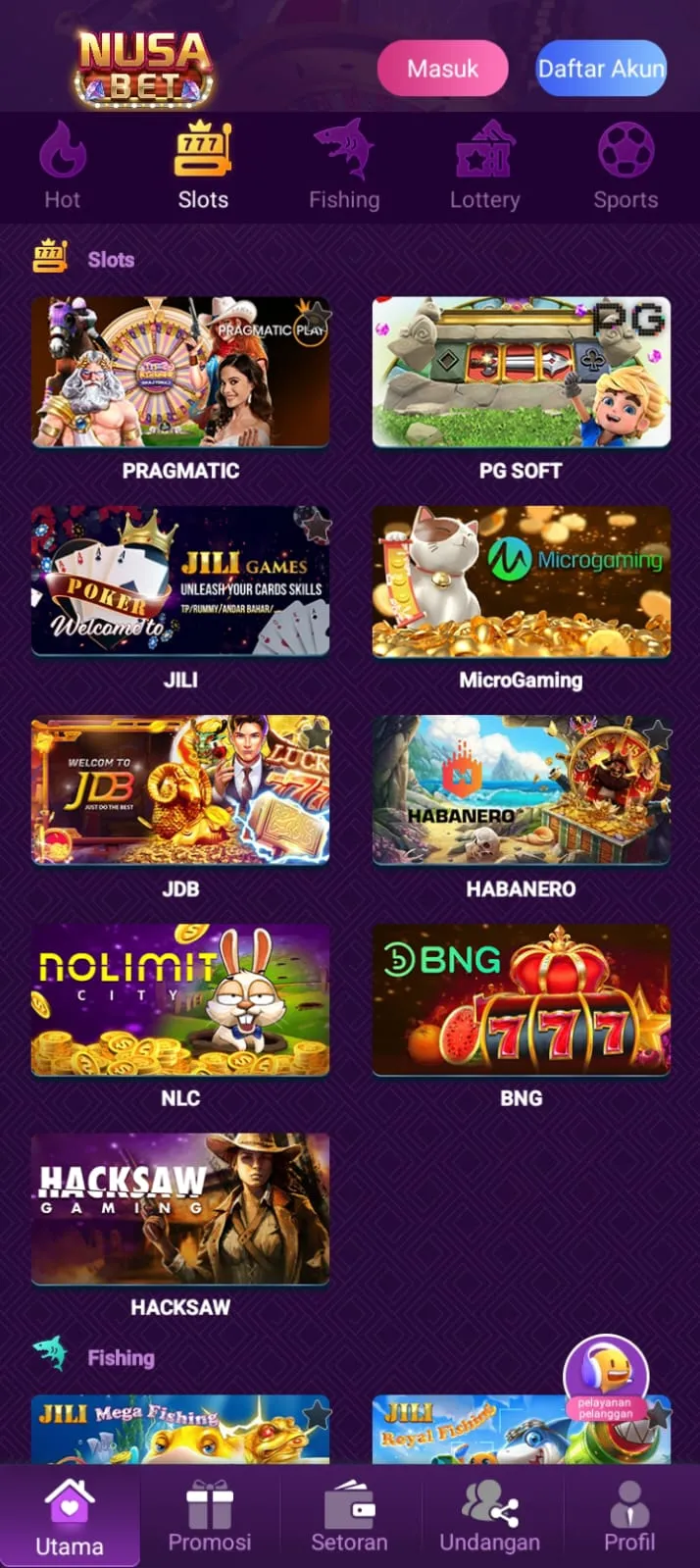Open the PRAGMATIC slots provider
Viewport: 700px width, 1568px height.
(x=180, y=373)
